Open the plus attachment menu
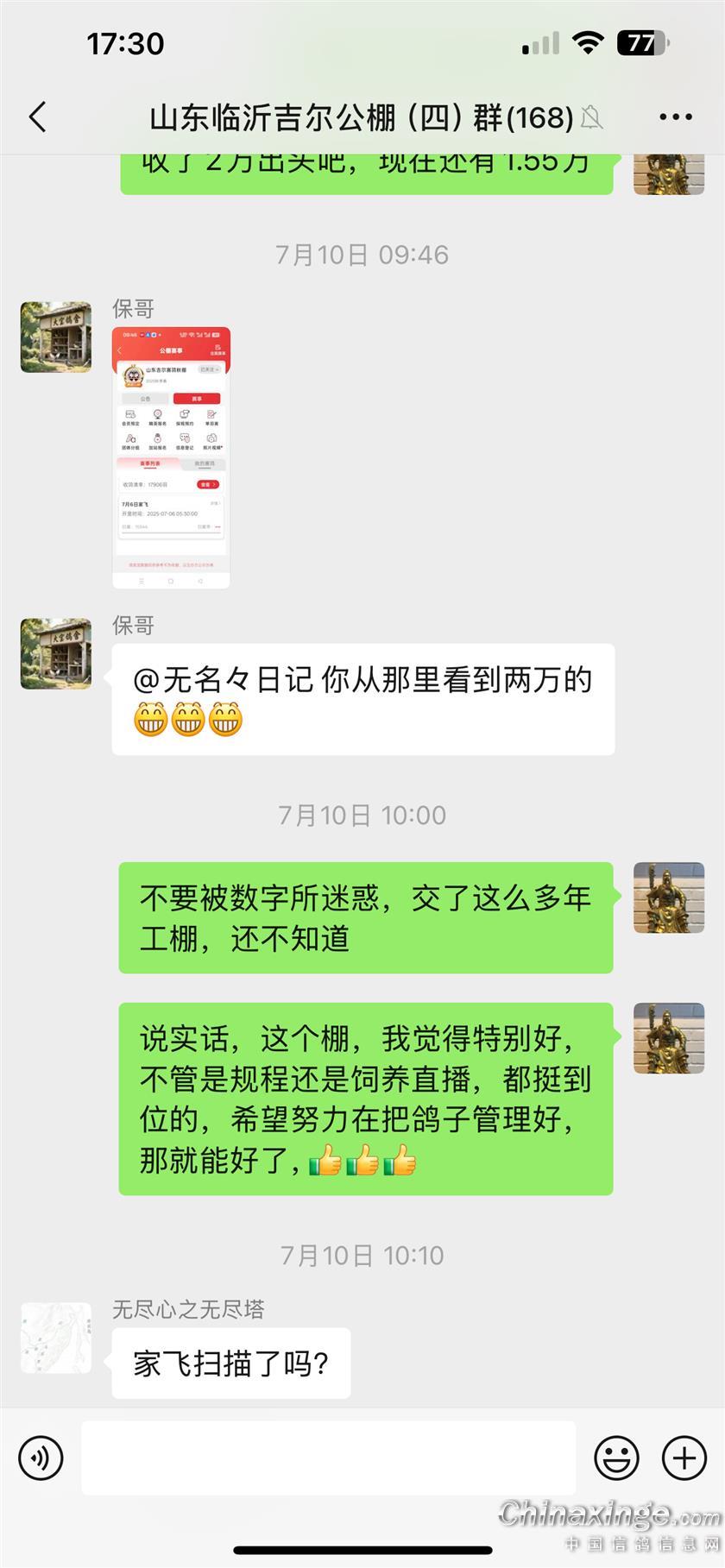This screenshot has width=725, height=1568. 684,1458
